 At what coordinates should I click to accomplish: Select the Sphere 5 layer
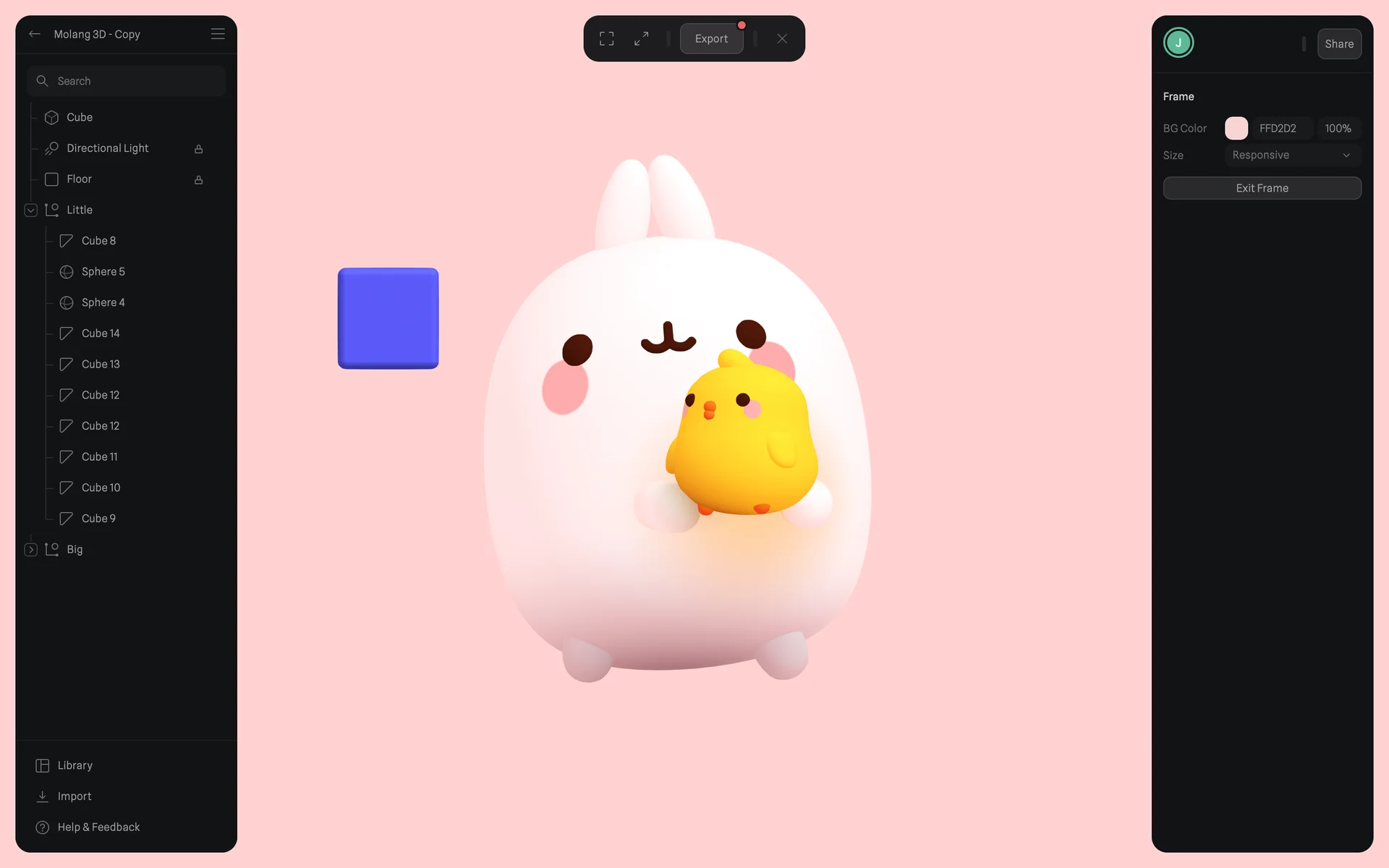coord(103,272)
